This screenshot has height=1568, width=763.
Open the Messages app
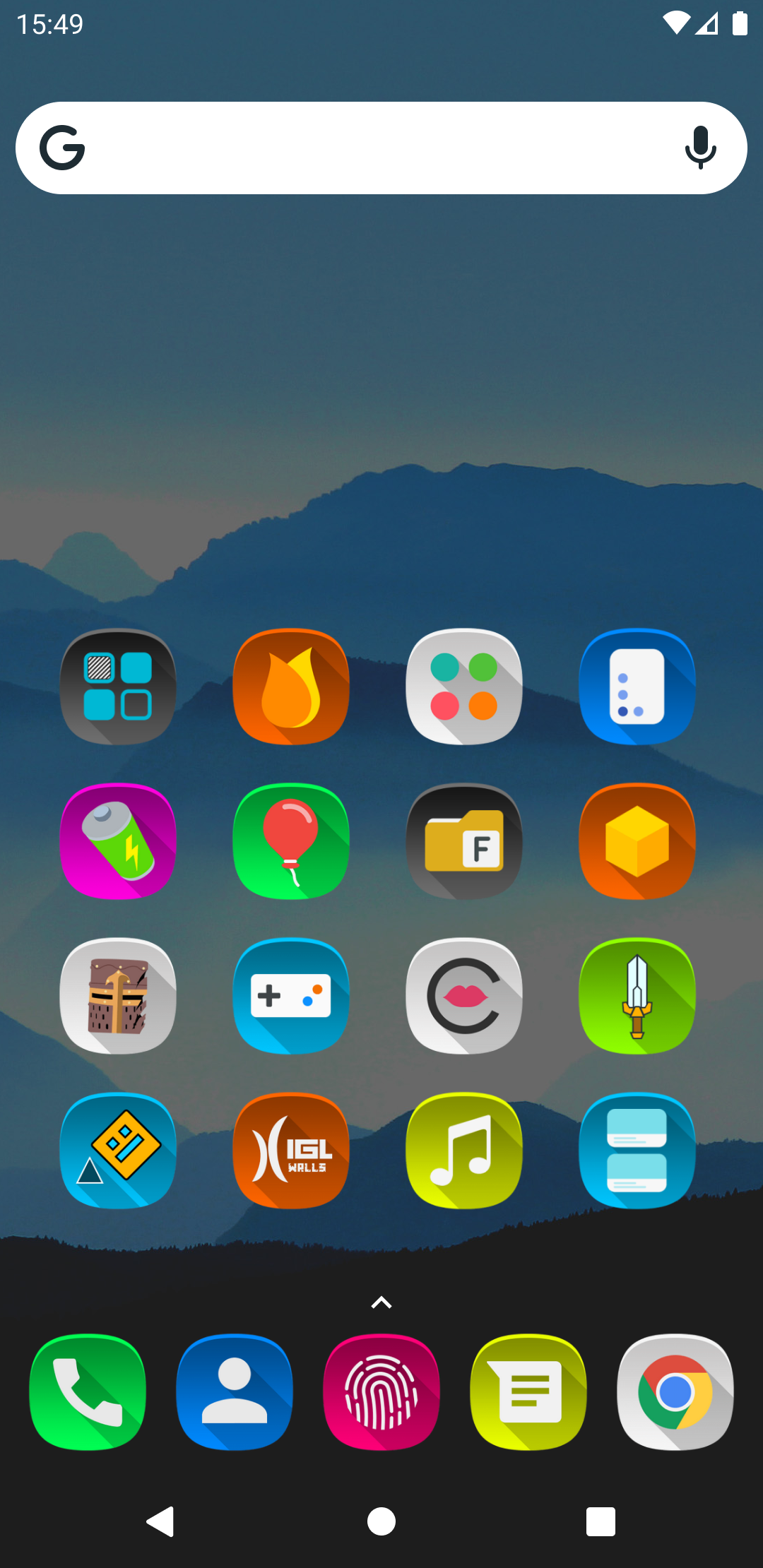(528, 1392)
